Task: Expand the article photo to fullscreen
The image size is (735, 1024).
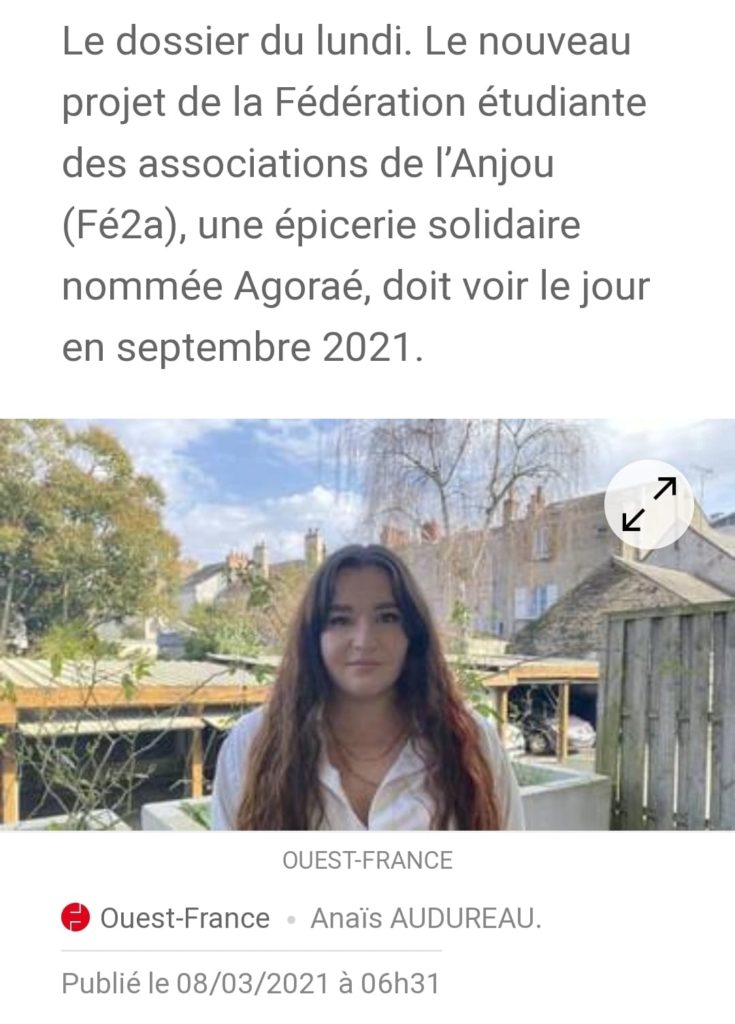Action: [649, 503]
